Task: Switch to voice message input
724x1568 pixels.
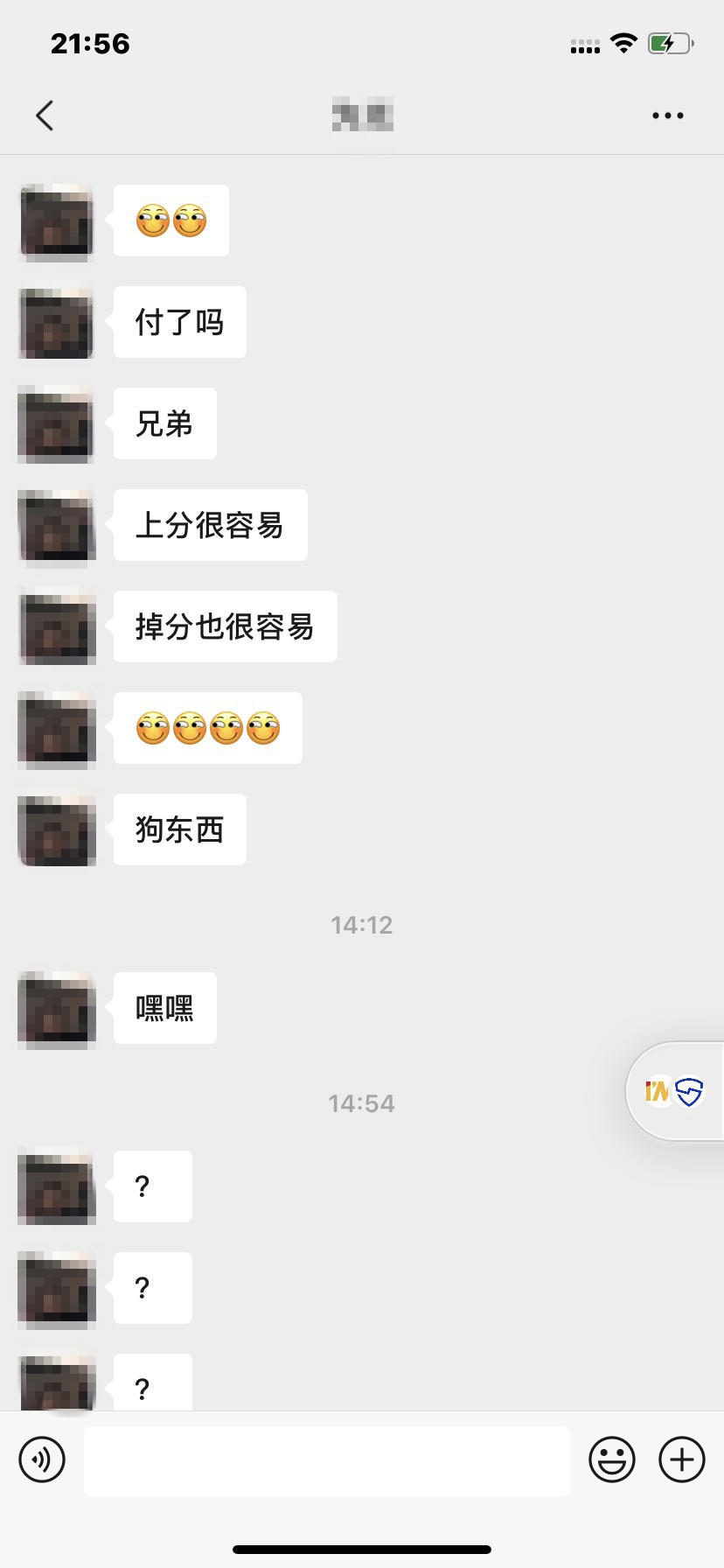Action: click(42, 1459)
